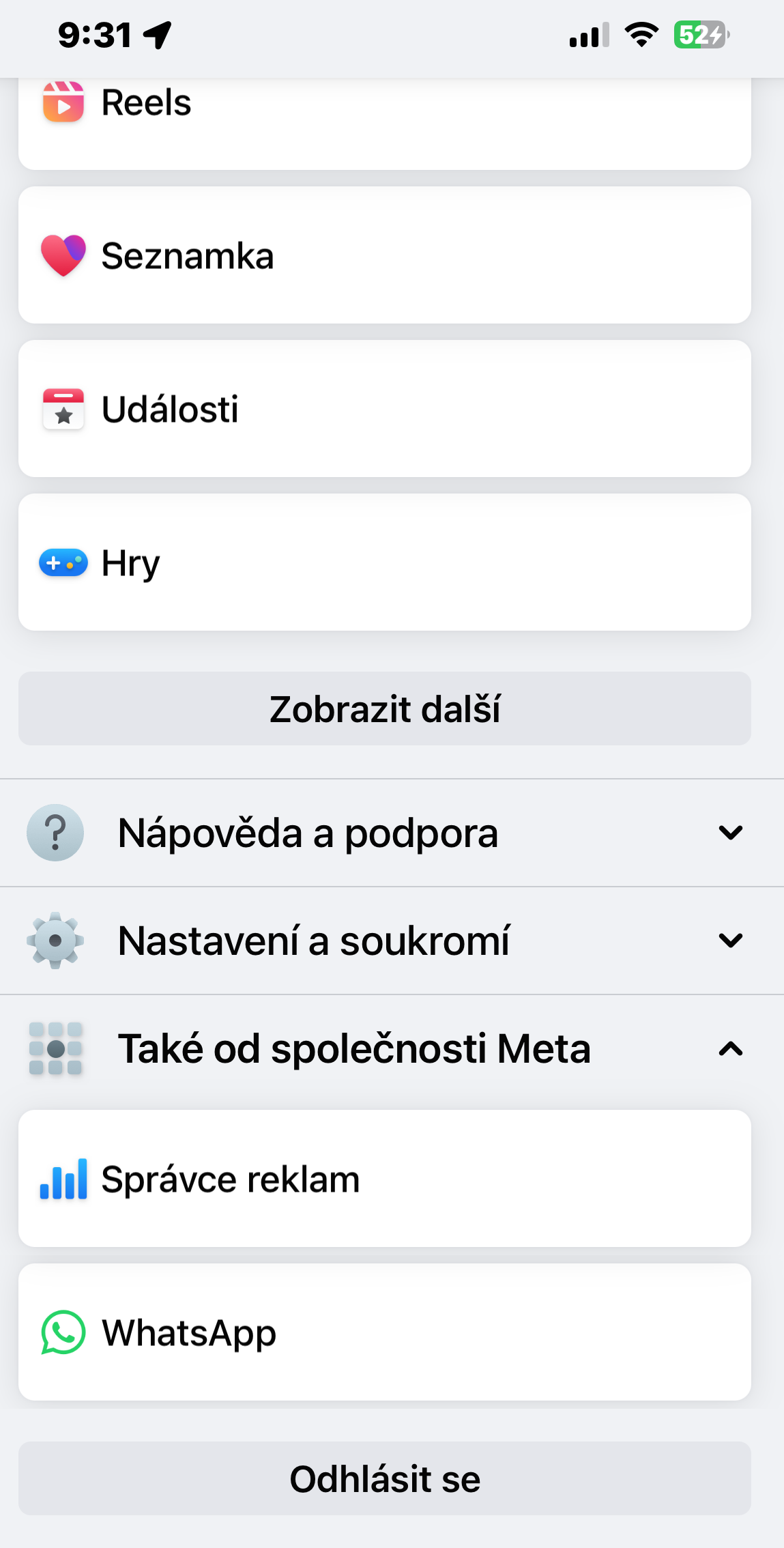
Task: Open Hry gaming section
Action: point(384,562)
